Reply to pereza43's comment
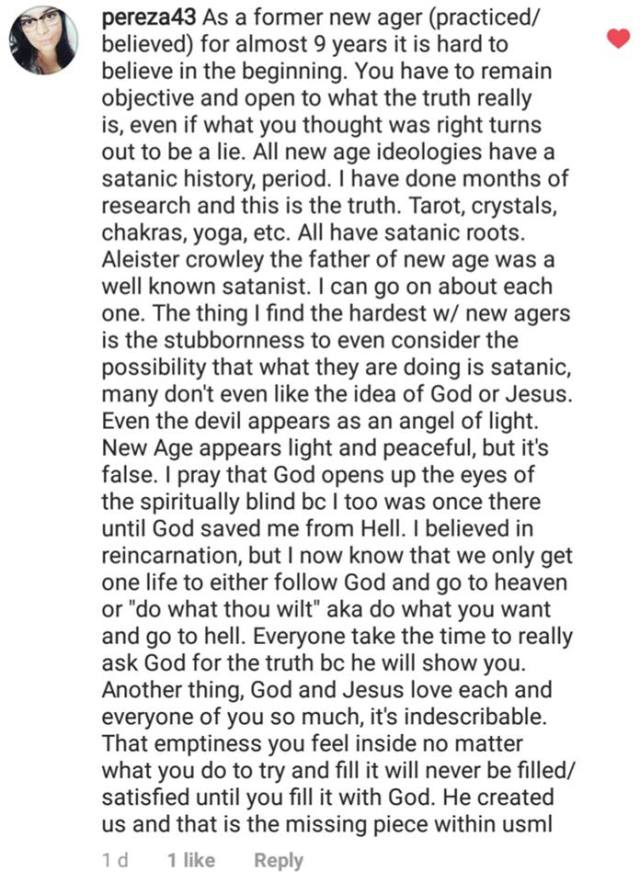Image resolution: width=640 pixels, height=882 pixels. point(278,860)
